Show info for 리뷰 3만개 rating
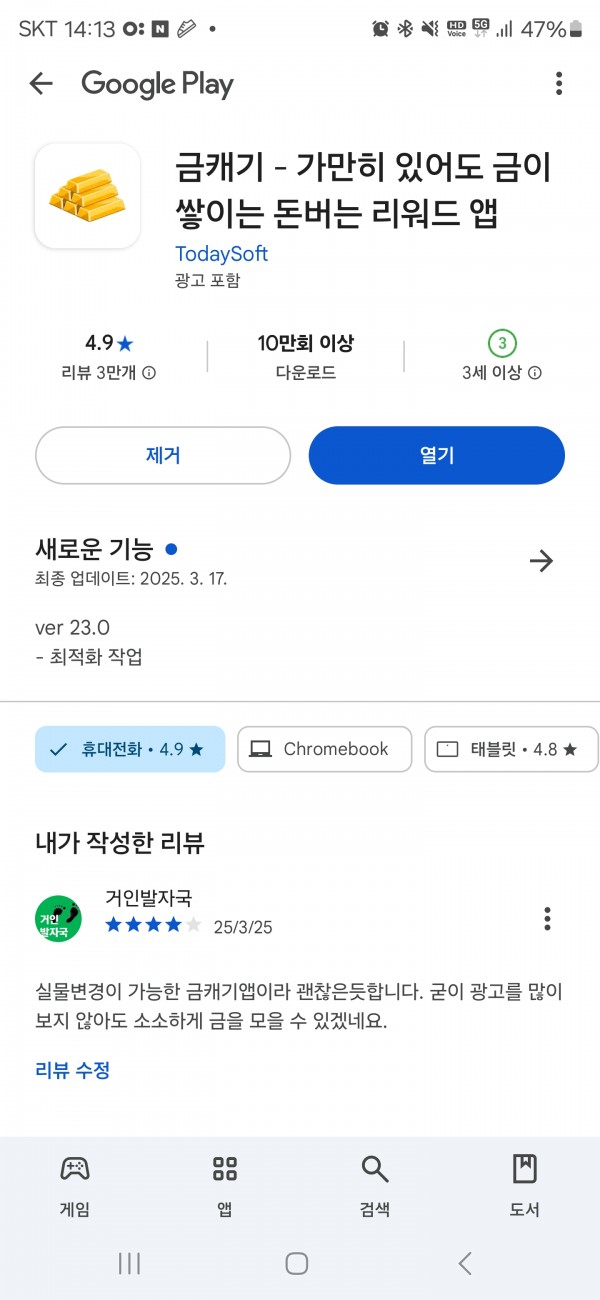The image size is (600, 1300). (148, 373)
